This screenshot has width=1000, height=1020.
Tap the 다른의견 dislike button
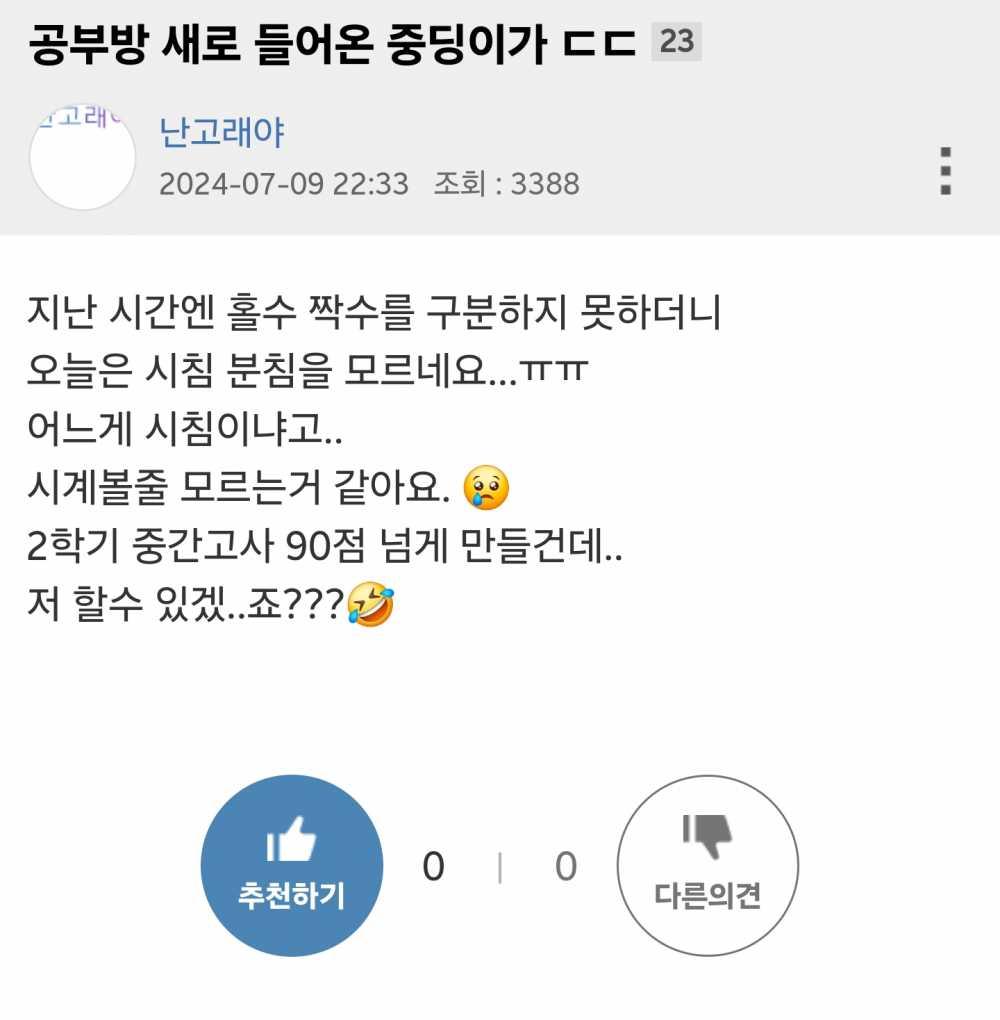(707, 865)
